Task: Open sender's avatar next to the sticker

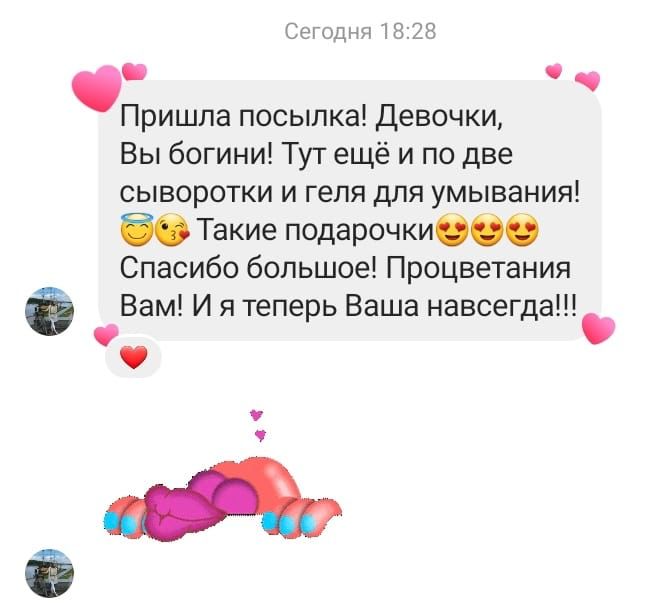Action: tap(48, 572)
